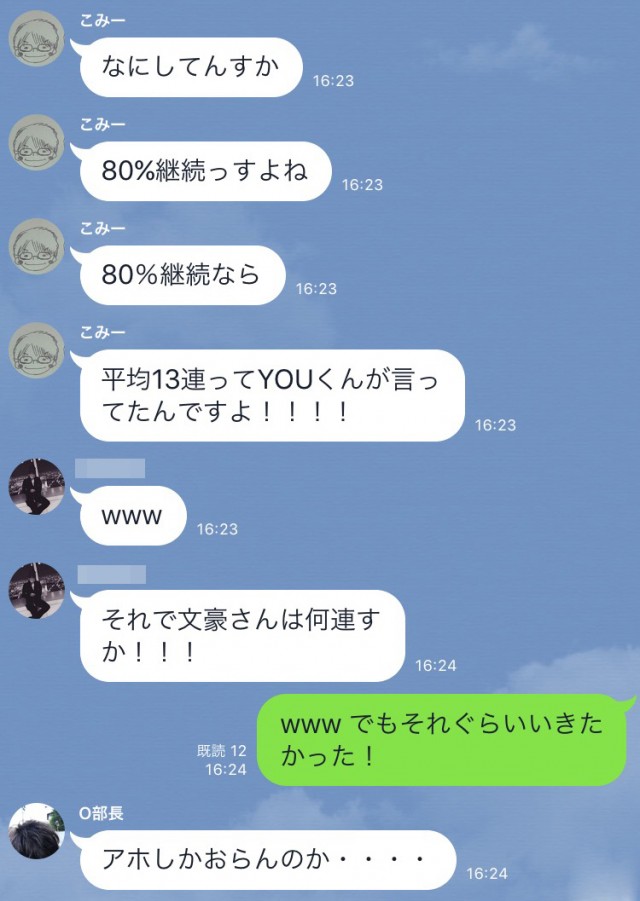Open こみー's avatar beside 80%継続なら
640x901 pixels.
[x=38, y=247]
